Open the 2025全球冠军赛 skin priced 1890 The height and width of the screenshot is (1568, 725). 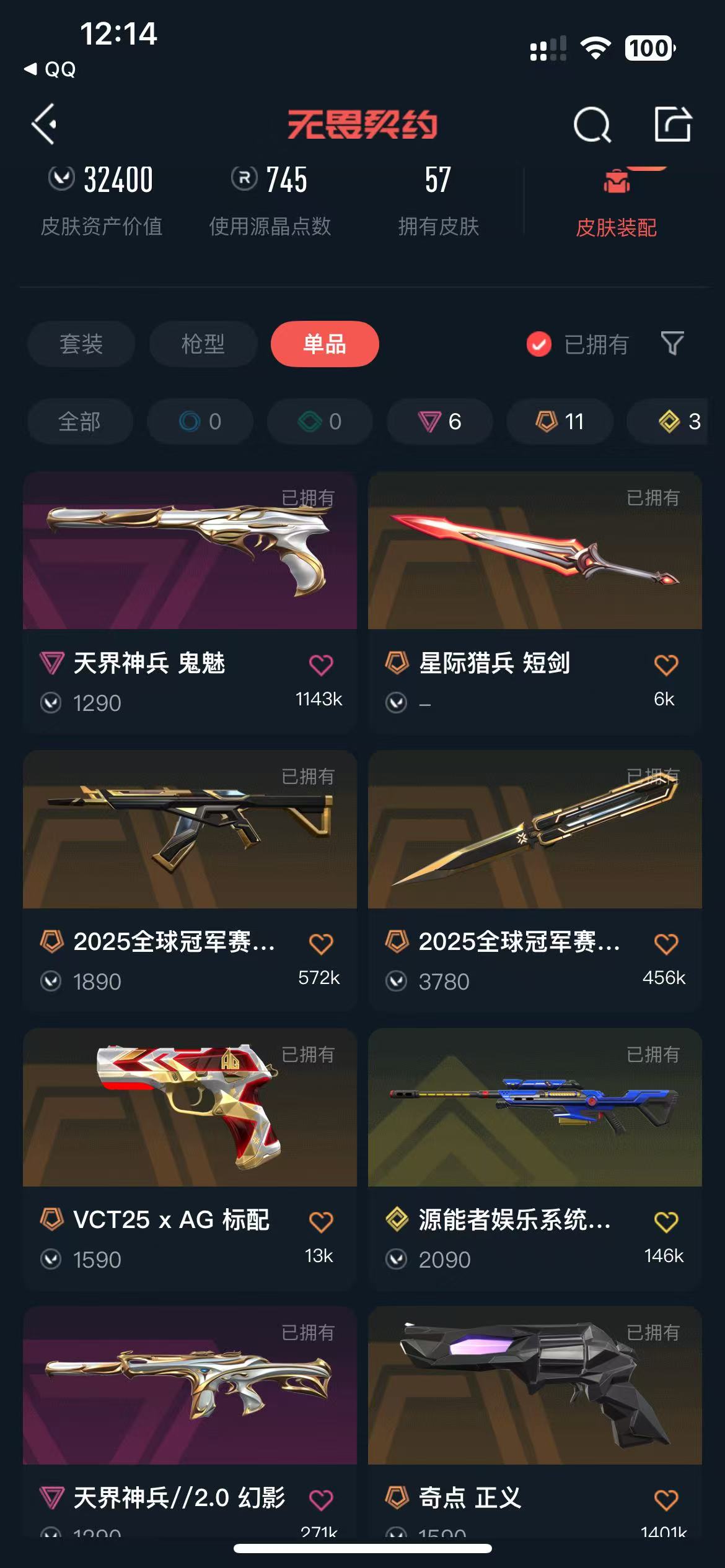click(x=190, y=881)
